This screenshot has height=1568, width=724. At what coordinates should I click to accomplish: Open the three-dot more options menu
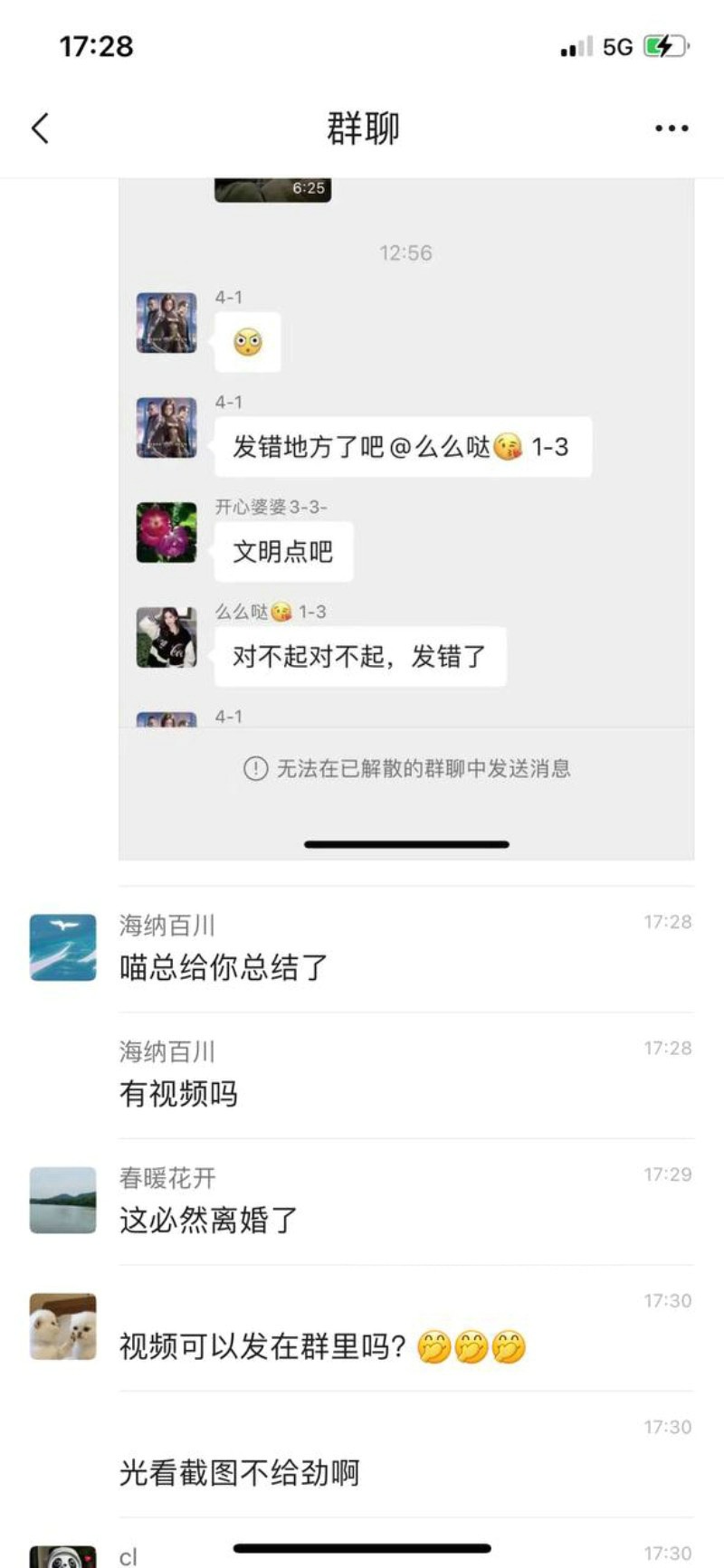pos(672,128)
